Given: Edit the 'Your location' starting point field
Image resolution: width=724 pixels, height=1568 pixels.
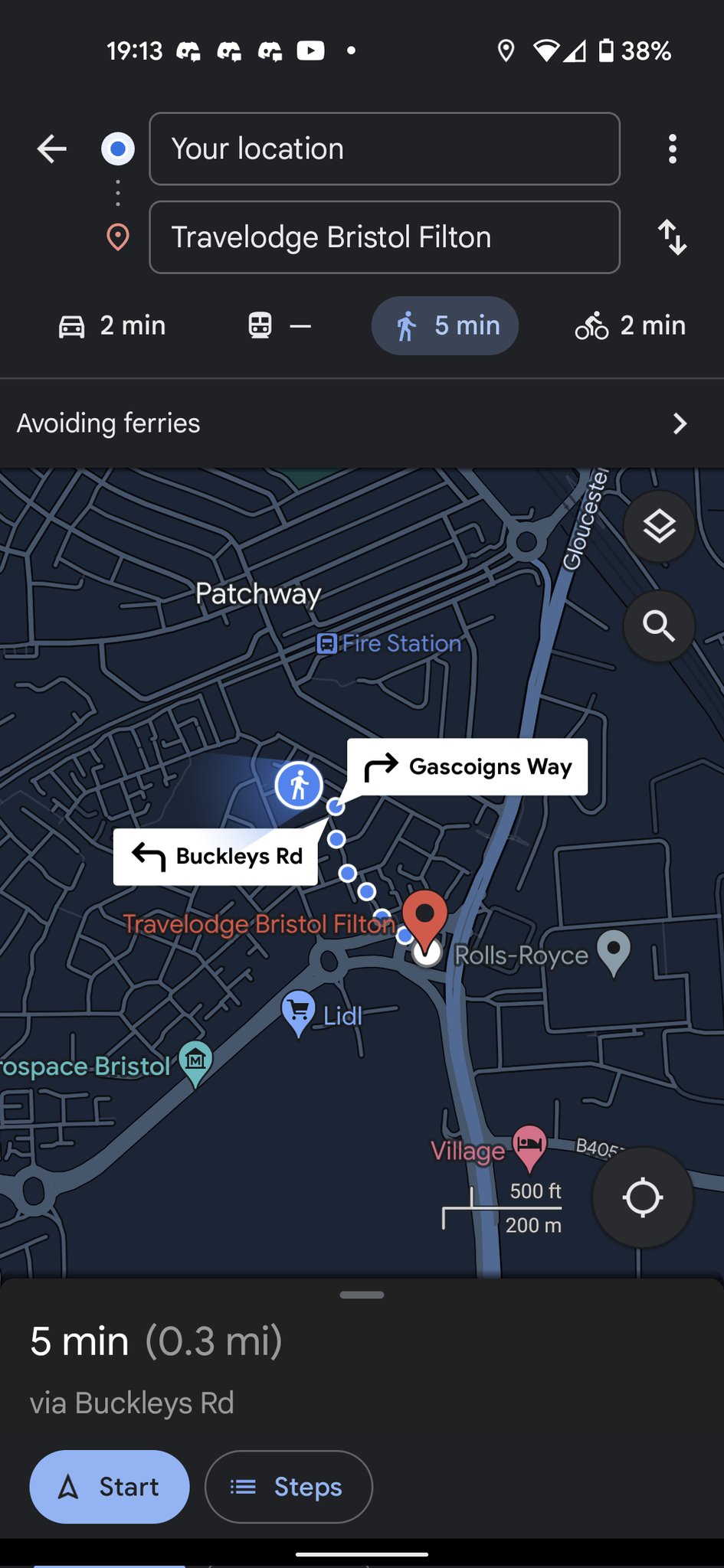Looking at the screenshot, I should [384, 149].
